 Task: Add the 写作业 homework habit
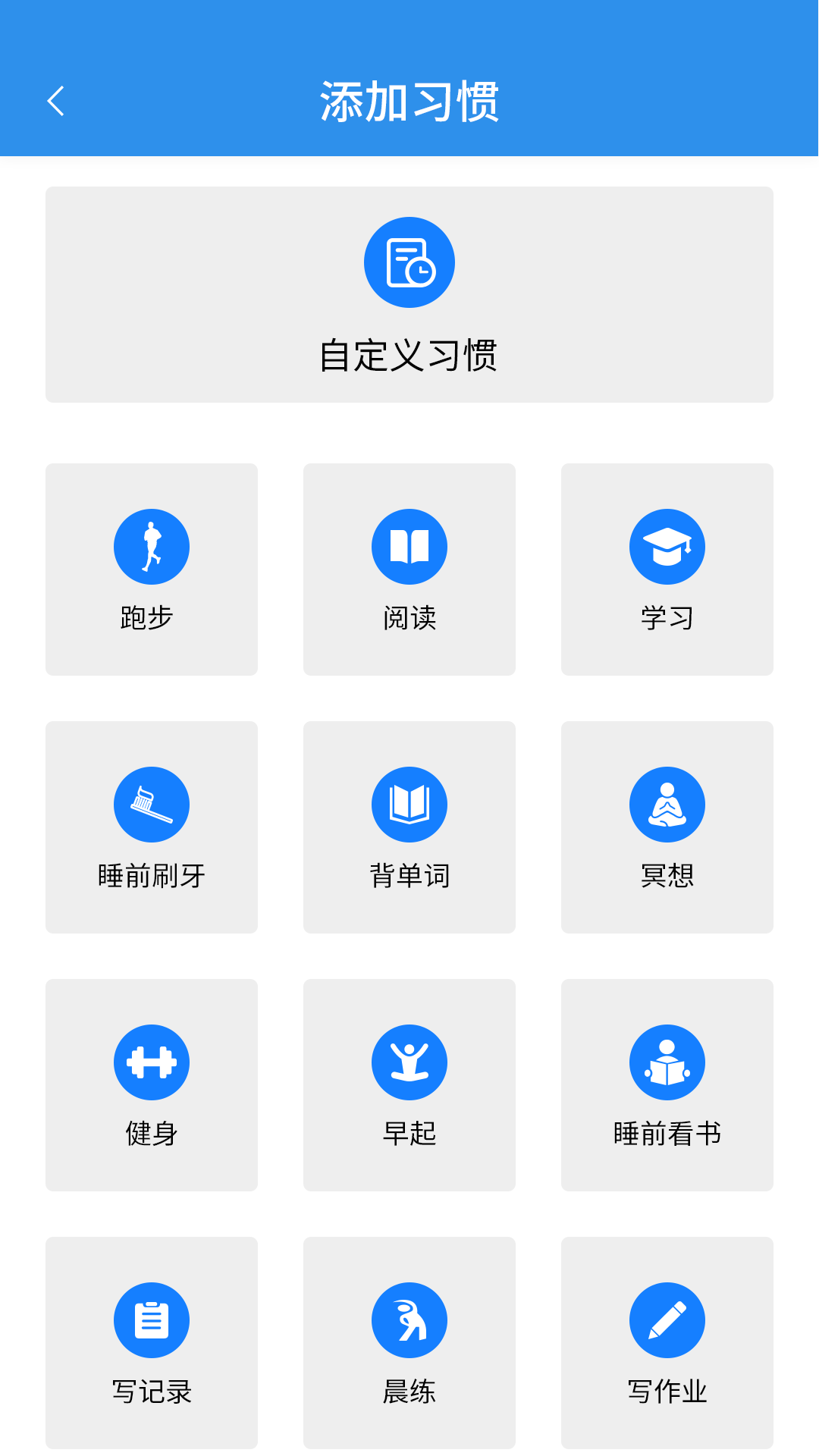point(667,1342)
